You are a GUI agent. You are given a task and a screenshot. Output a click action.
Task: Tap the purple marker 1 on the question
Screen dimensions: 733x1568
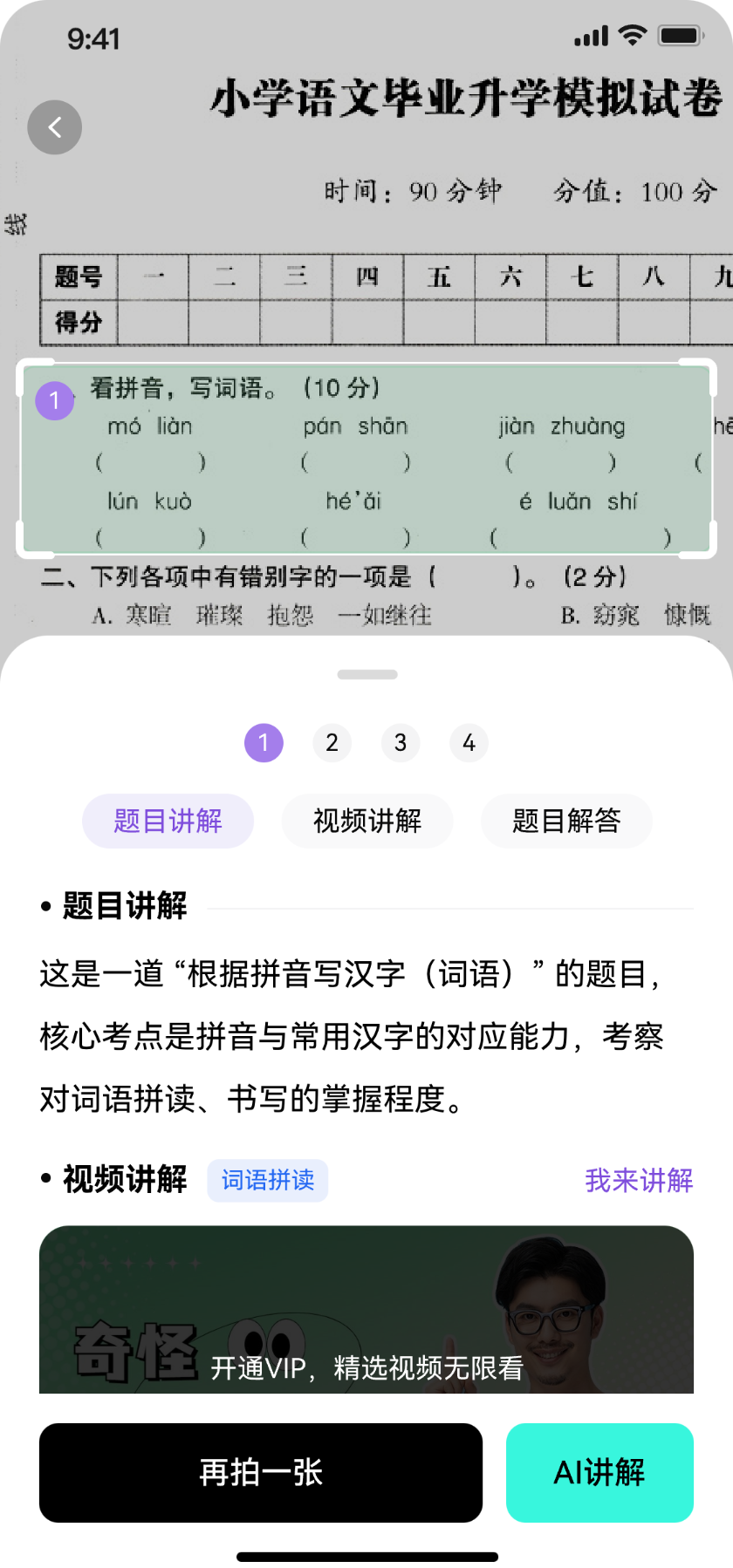[x=54, y=400]
